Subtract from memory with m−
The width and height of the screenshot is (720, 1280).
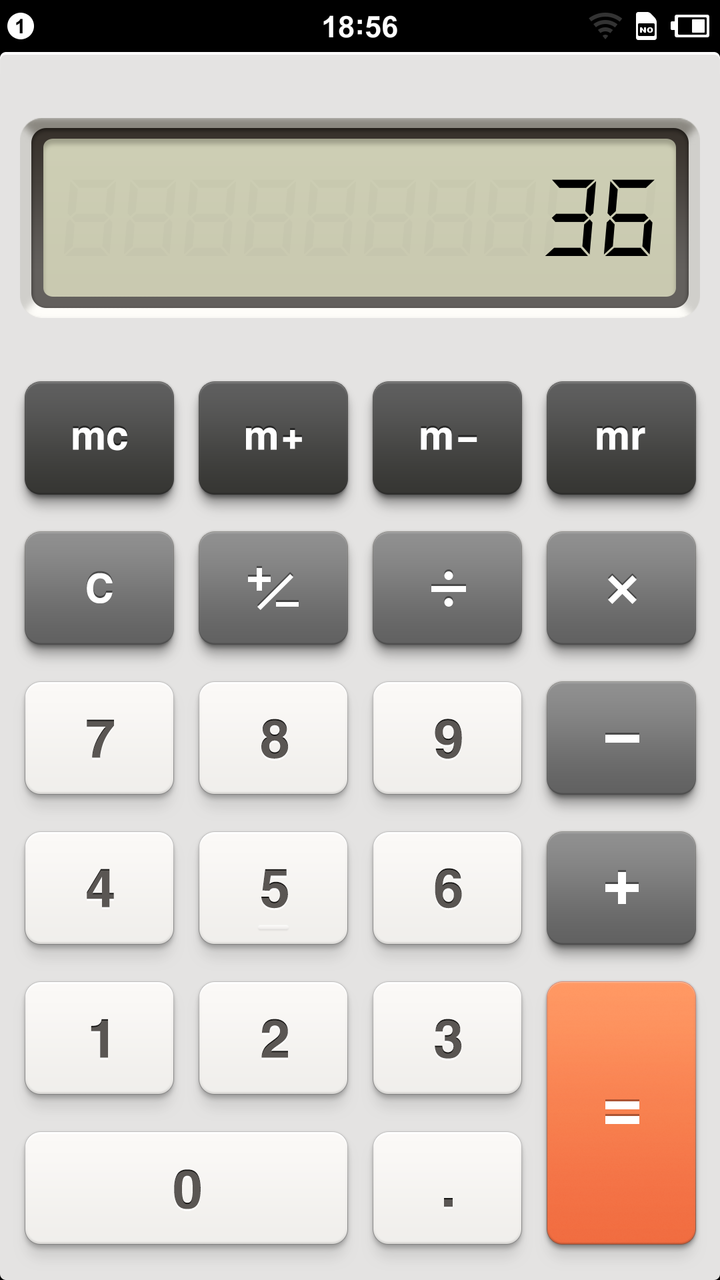(447, 438)
